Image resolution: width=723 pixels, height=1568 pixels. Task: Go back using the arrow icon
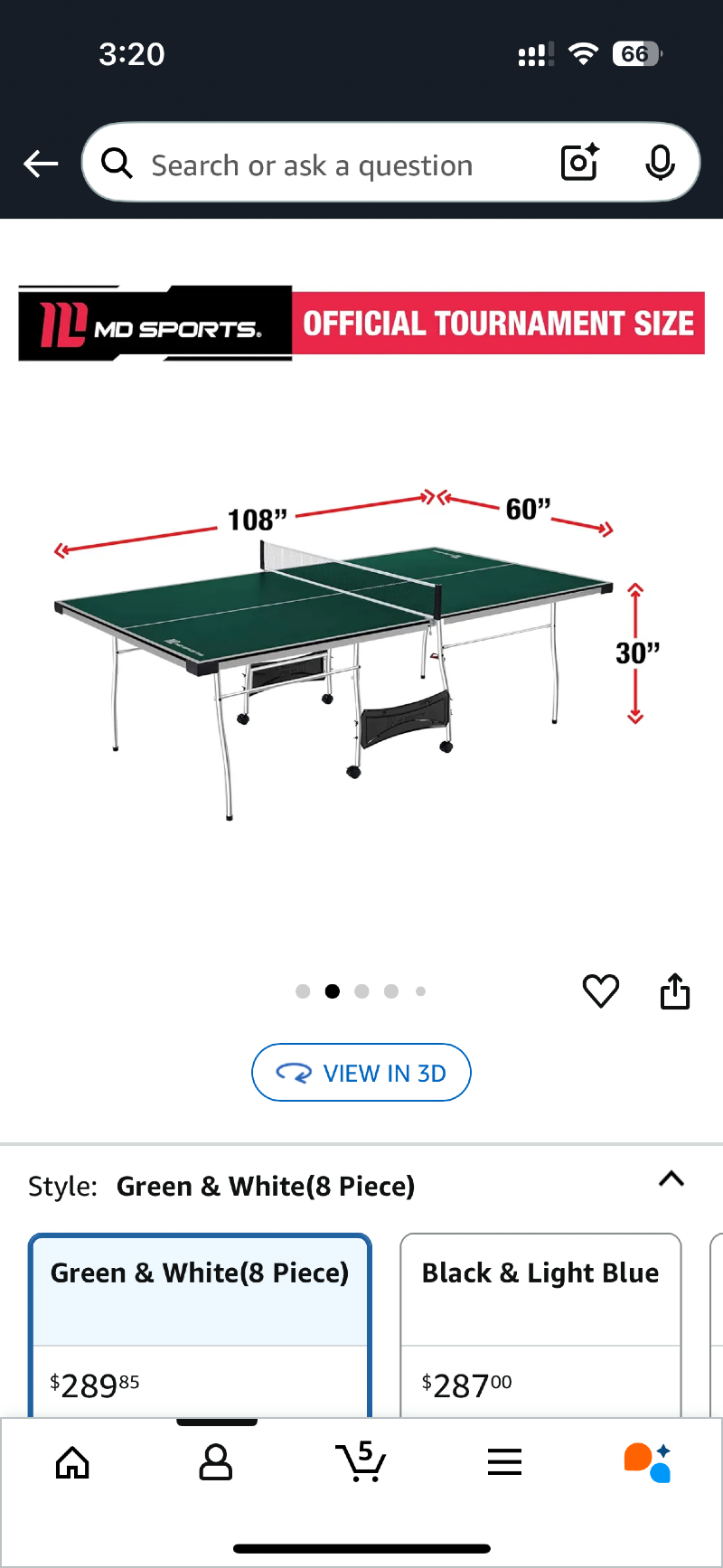coord(41,164)
